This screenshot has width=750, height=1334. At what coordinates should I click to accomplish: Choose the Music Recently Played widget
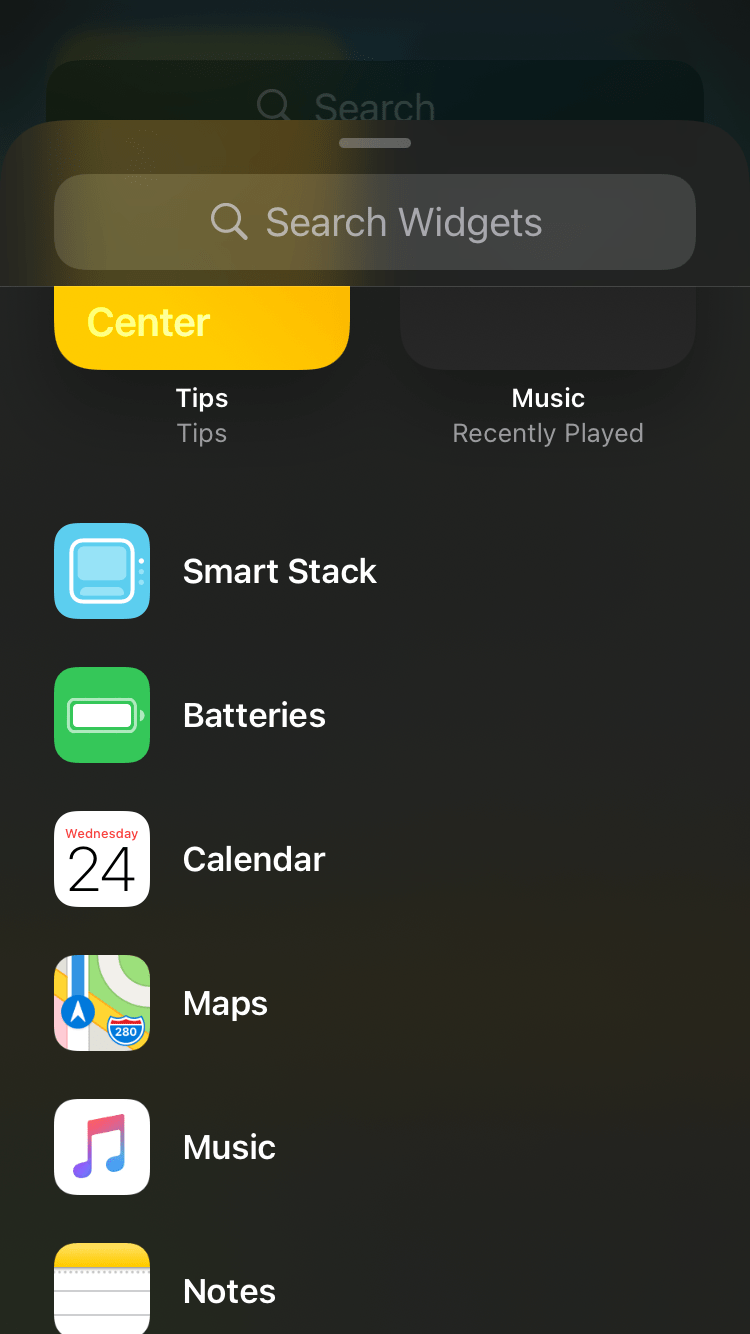click(548, 328)
